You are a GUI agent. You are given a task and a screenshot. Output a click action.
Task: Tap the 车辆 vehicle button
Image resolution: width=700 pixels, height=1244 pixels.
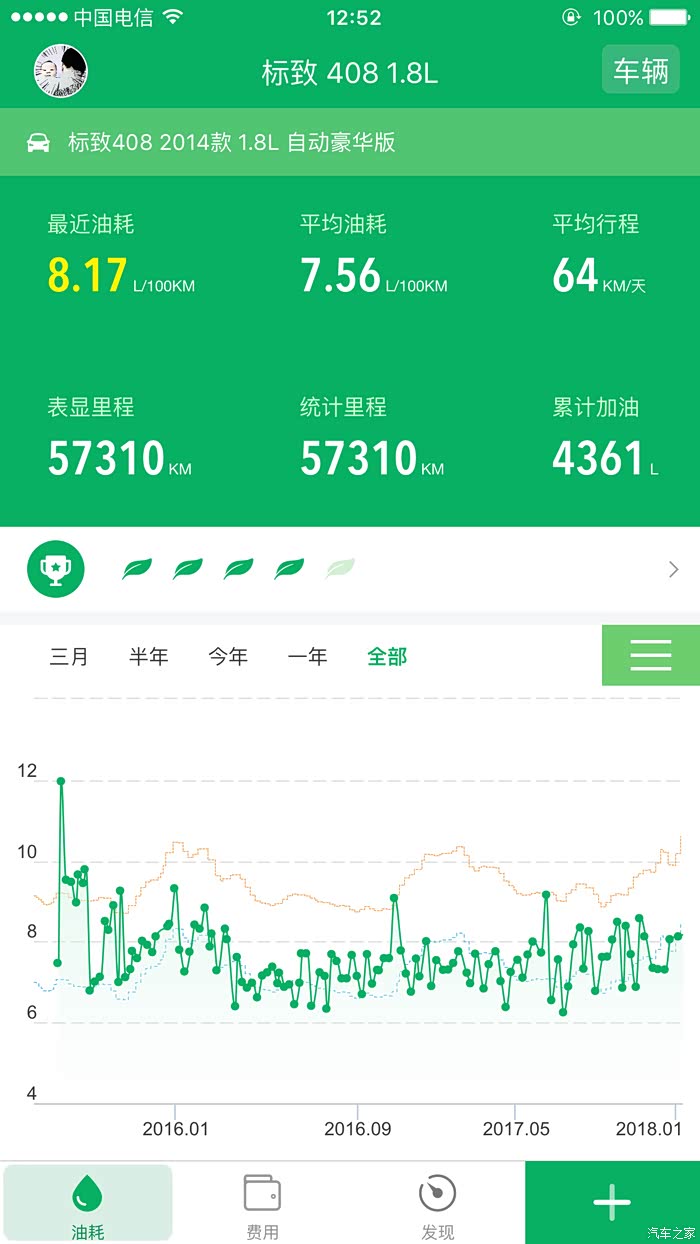[x=640, y=71]
